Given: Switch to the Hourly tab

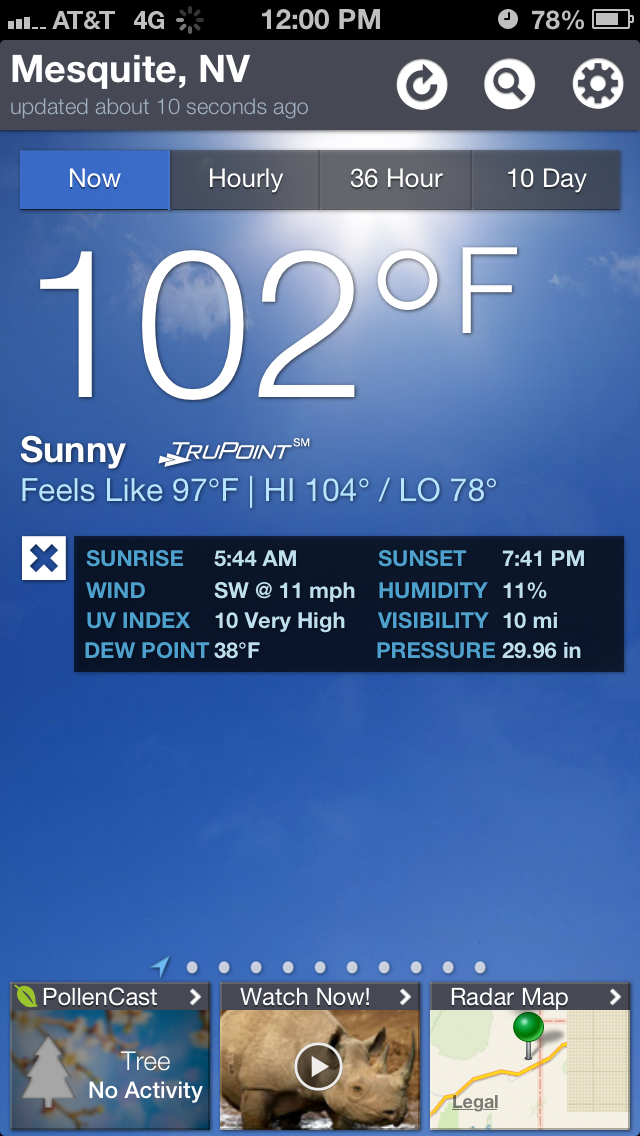Looking at the screenshot, I should [245, 179].
